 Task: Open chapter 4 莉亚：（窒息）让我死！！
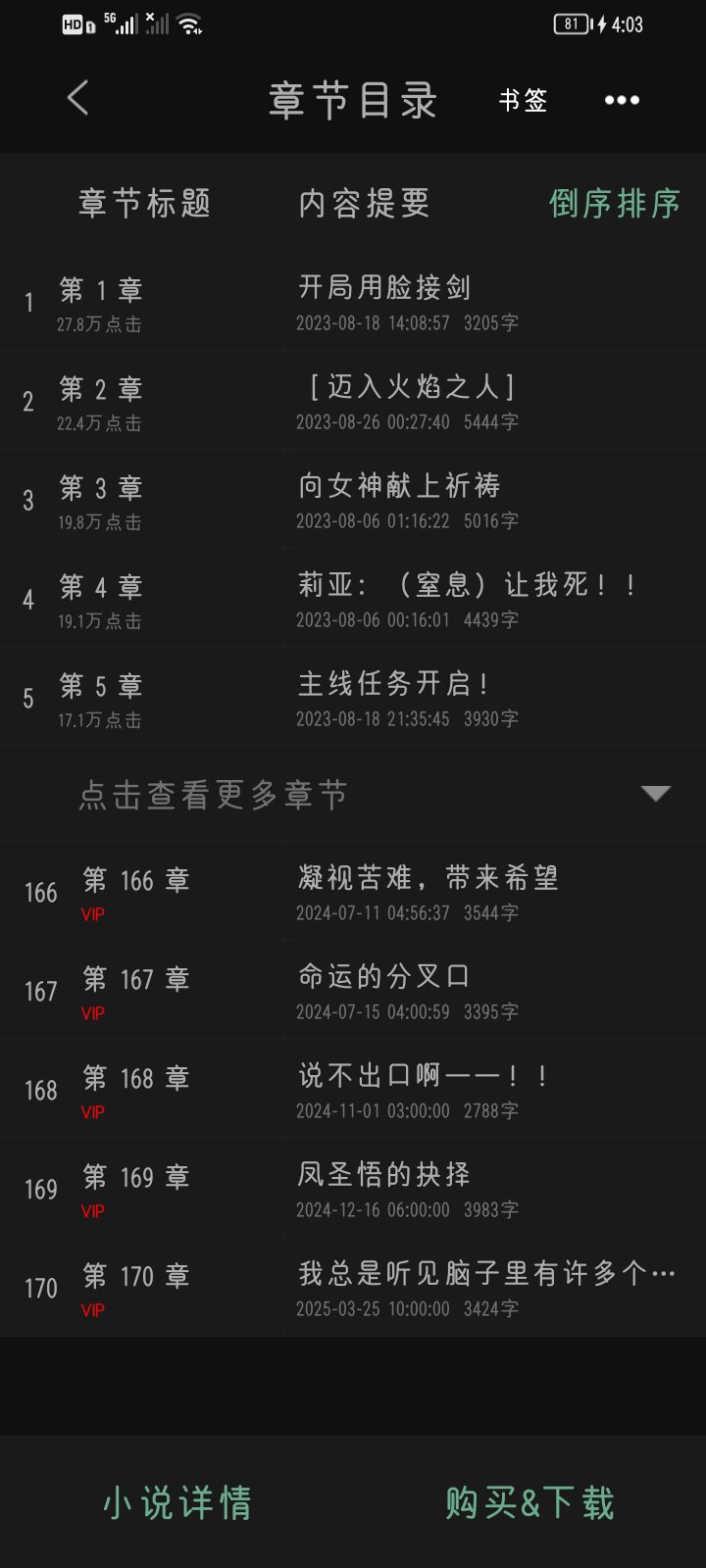(x=468, y=599)
